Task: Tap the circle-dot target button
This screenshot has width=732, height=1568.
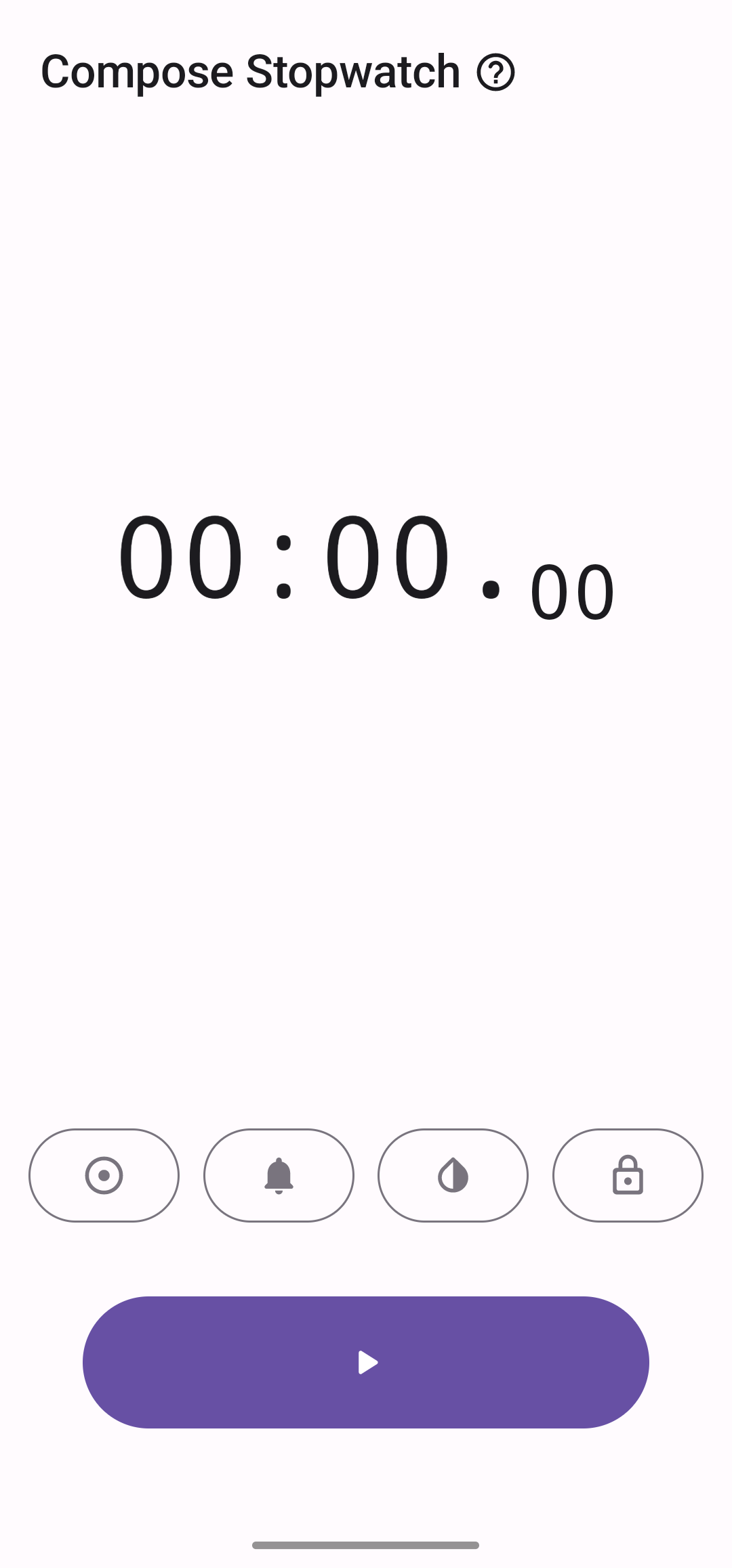Action: pyautogui.click(x=104, y=1175)
